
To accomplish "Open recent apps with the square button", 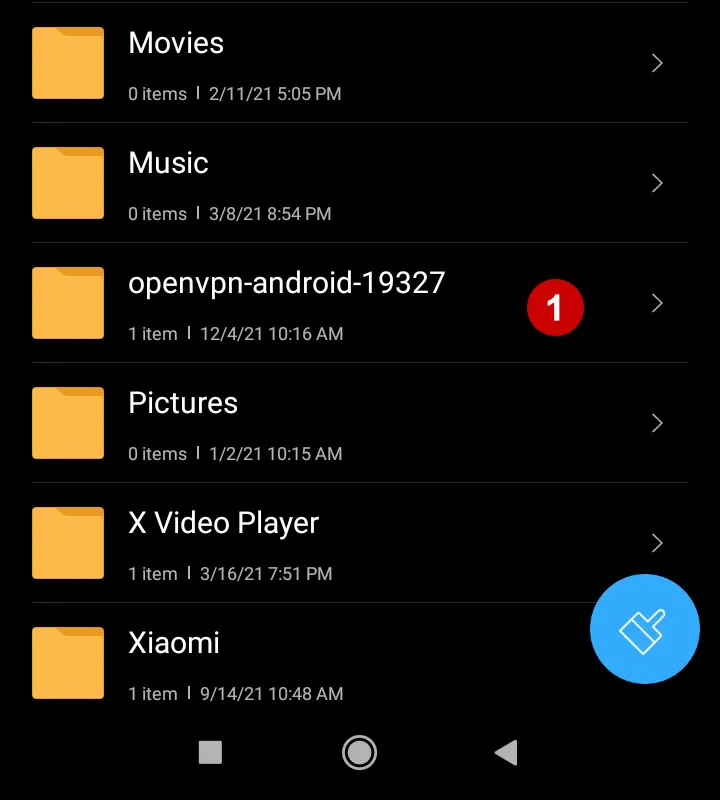I will click(210, 752).
